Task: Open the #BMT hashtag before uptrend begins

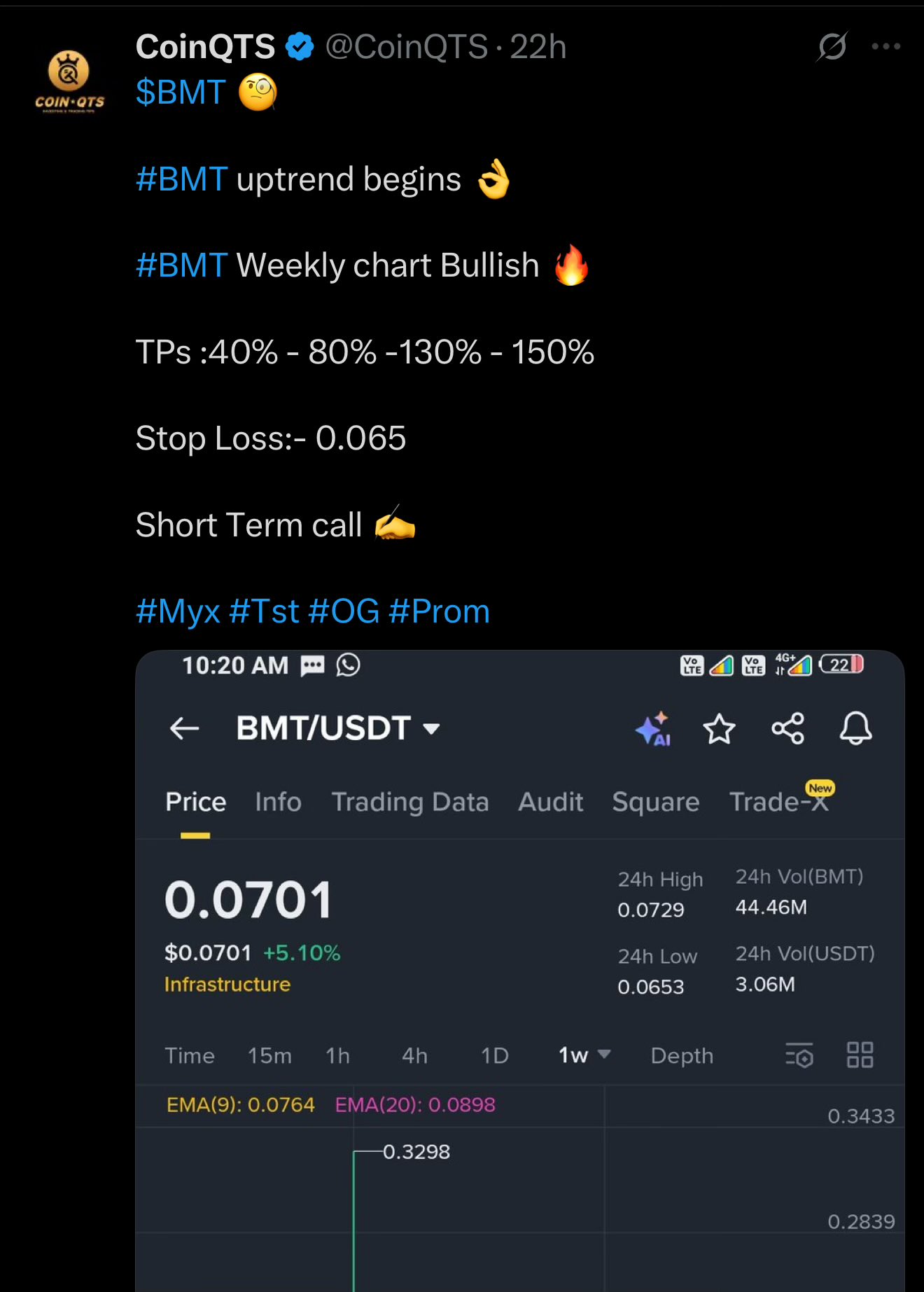Action: tap(181, 179)
